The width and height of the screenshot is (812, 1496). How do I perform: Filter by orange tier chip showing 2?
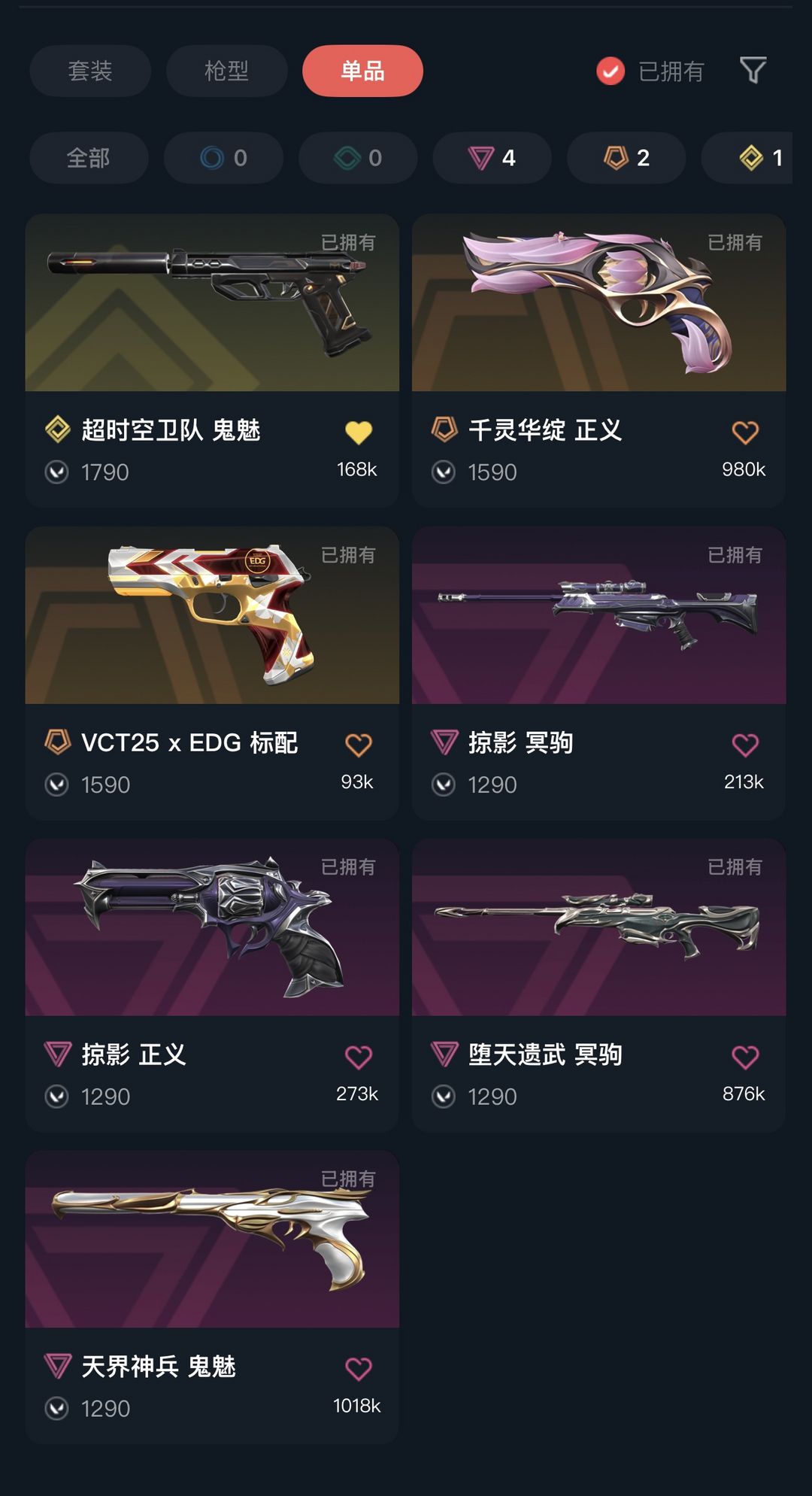[626, 158]
